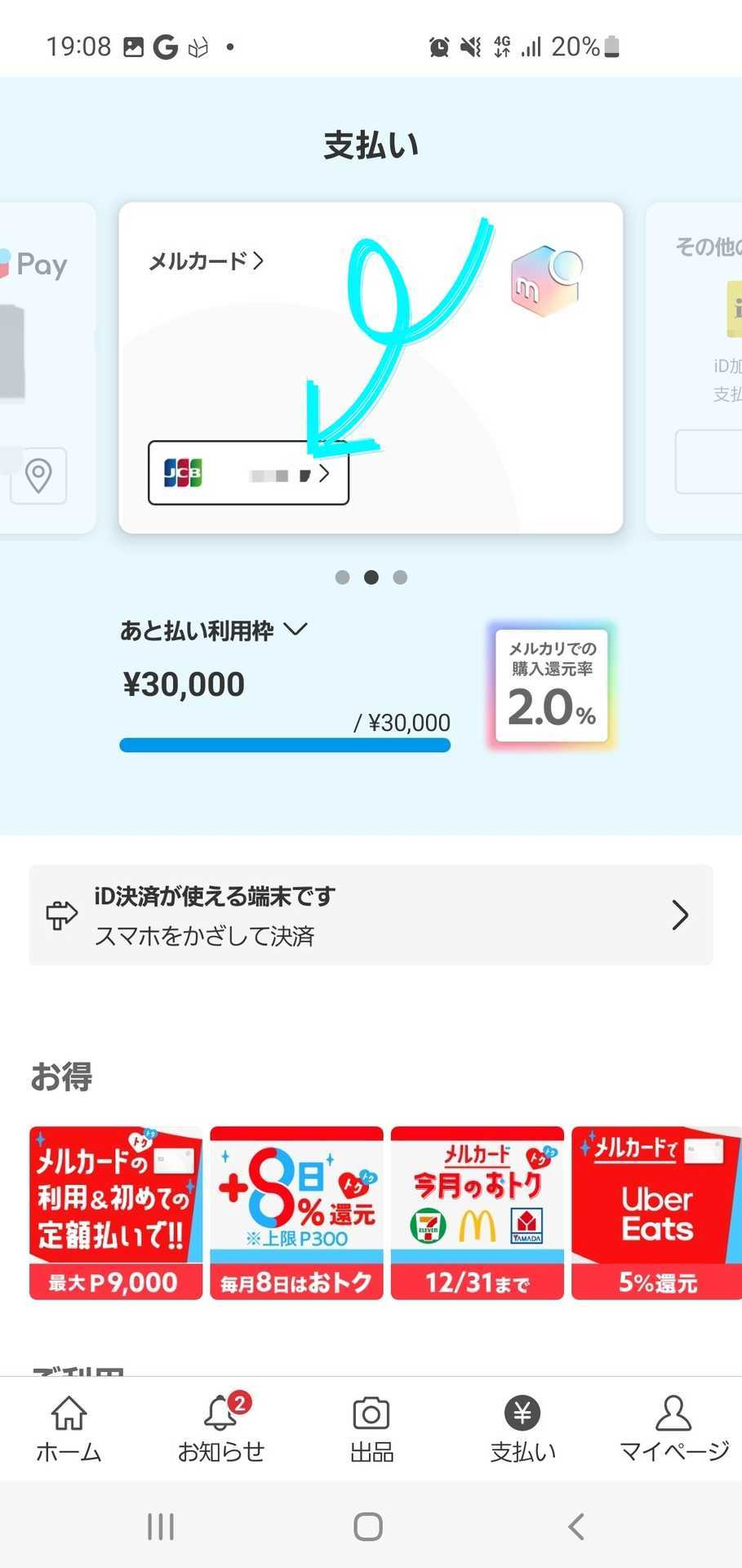742x1568 pixels.
Task: View 毎月8日はおトク +8%還元 banner
Action: [x=296, y=1213]
